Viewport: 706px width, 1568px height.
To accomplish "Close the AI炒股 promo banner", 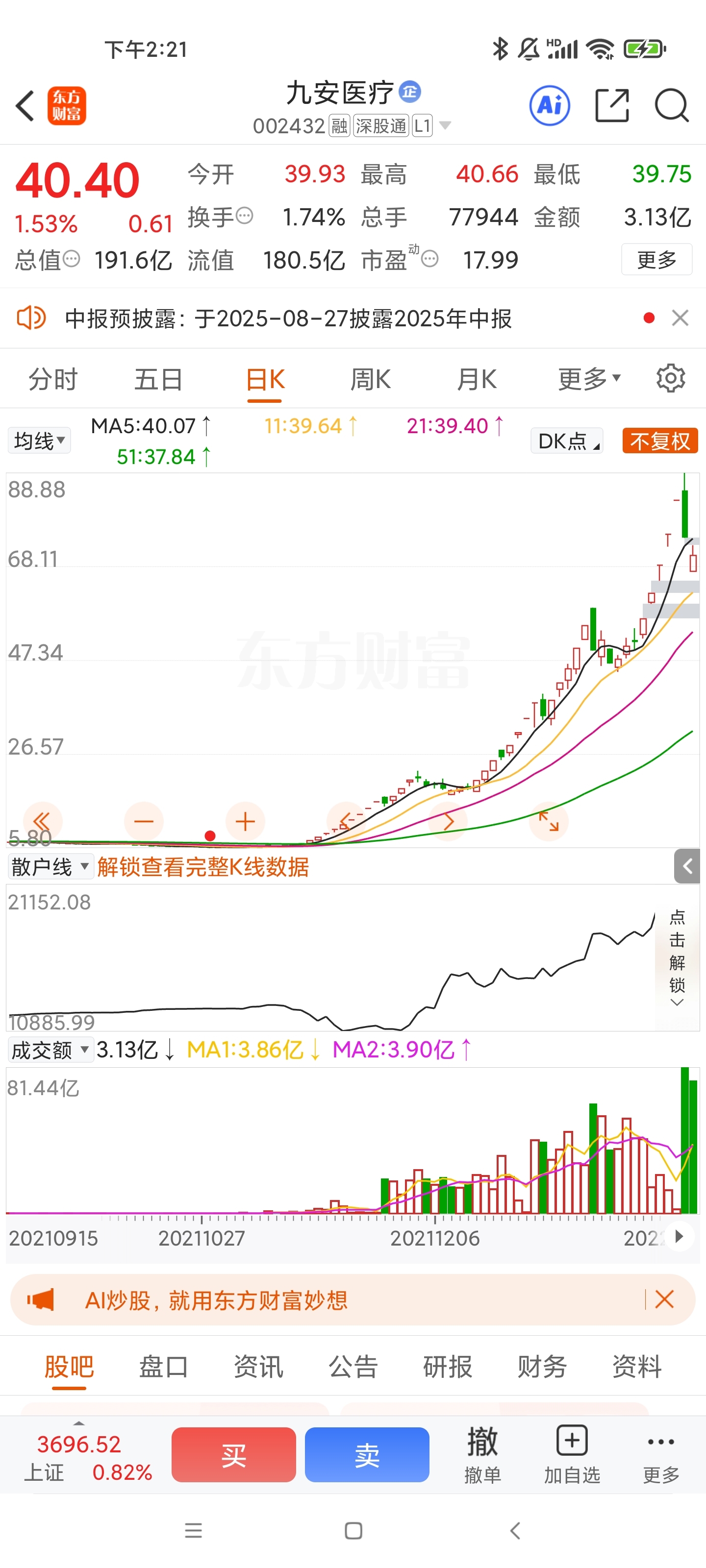I will pos(664,1299).
